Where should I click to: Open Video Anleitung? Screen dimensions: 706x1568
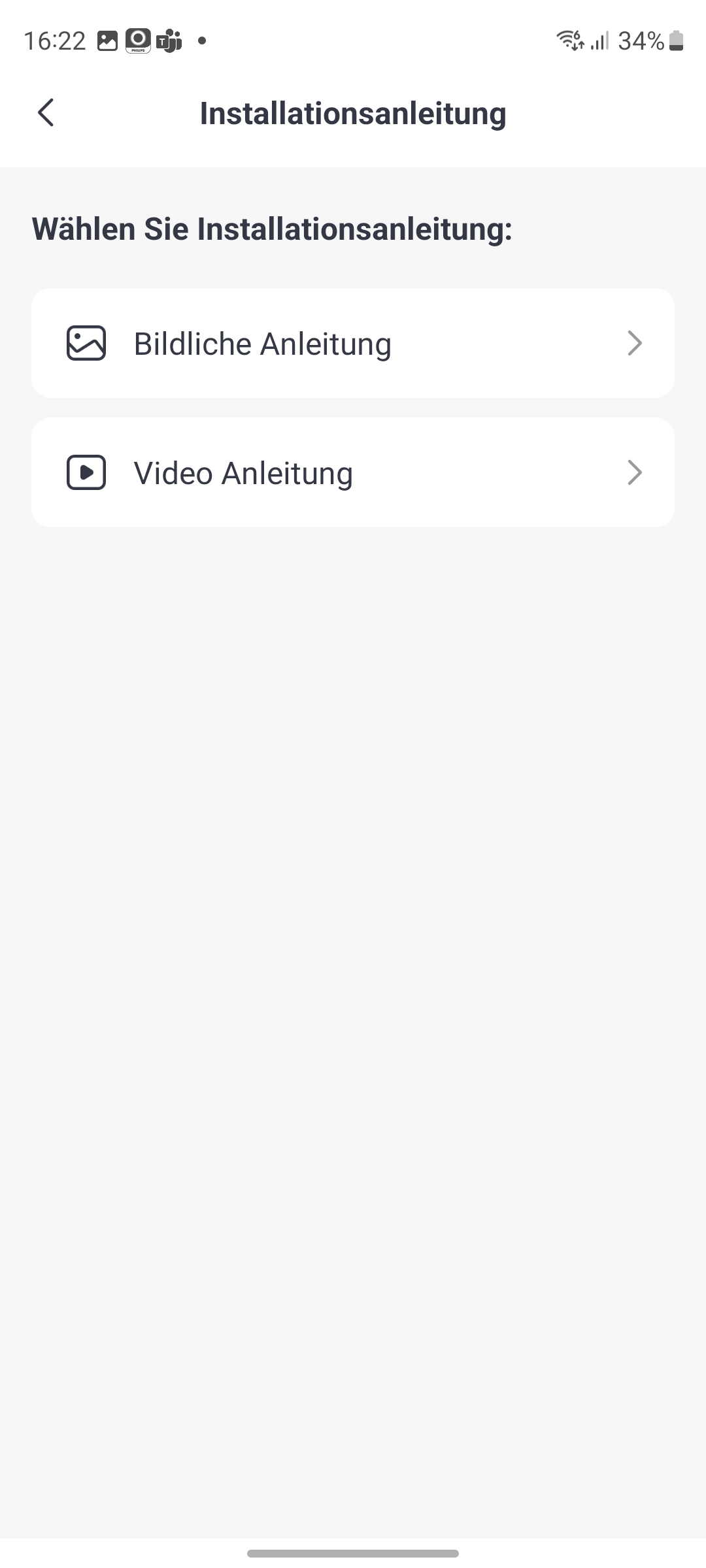click(353, 473)
